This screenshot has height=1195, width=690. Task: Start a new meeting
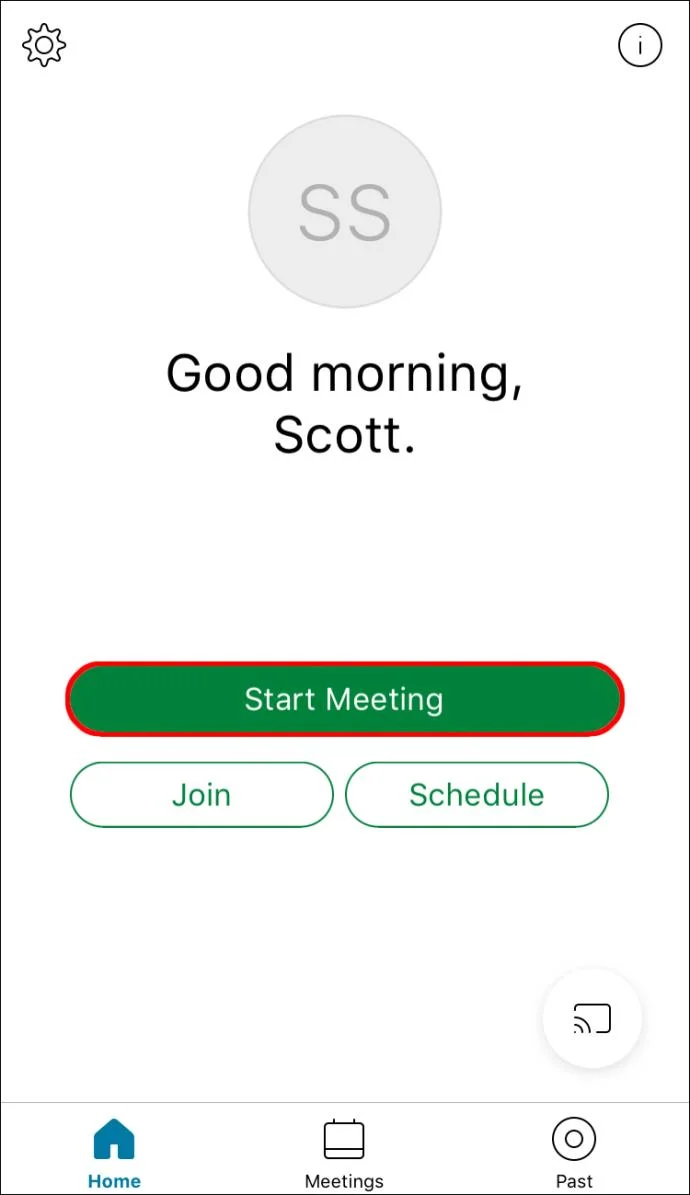point(345,699)
